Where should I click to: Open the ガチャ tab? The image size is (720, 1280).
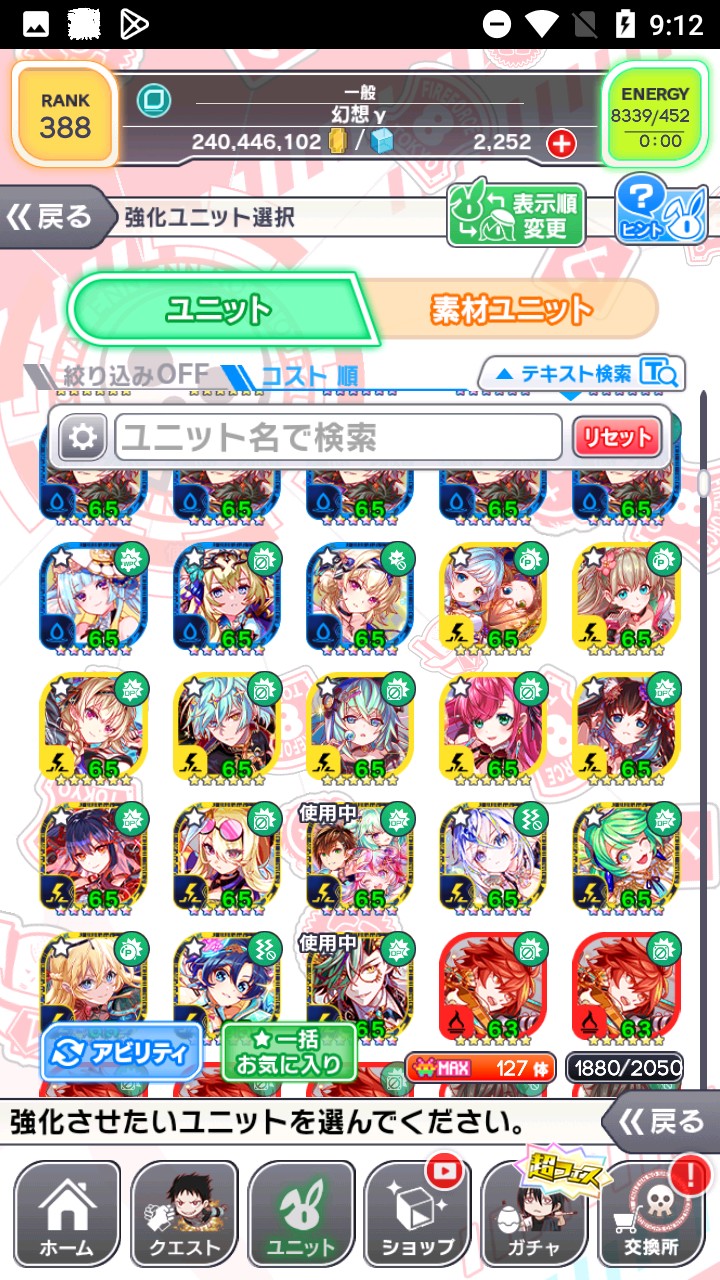[x=534, y=1213]
